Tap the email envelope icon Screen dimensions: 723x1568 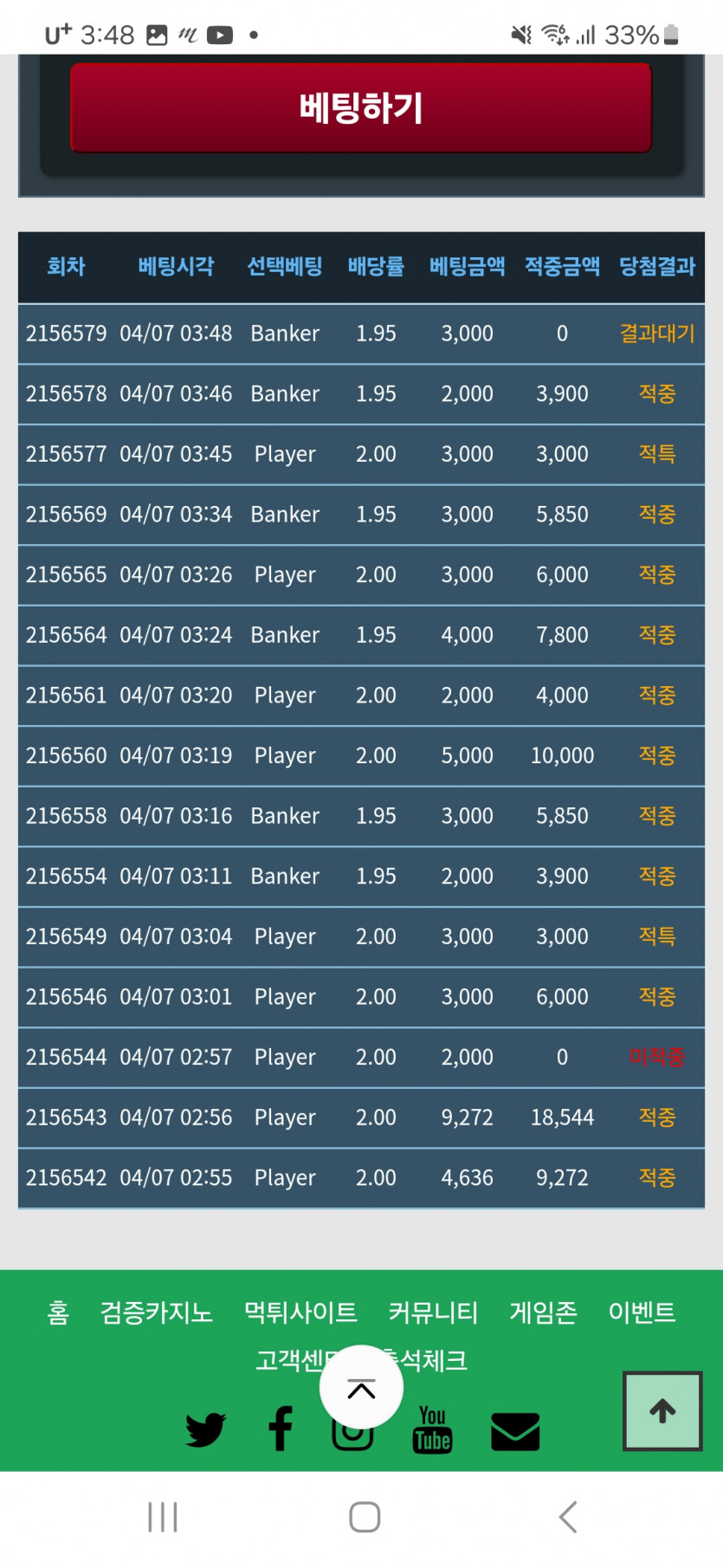[x=515, y=1431]
